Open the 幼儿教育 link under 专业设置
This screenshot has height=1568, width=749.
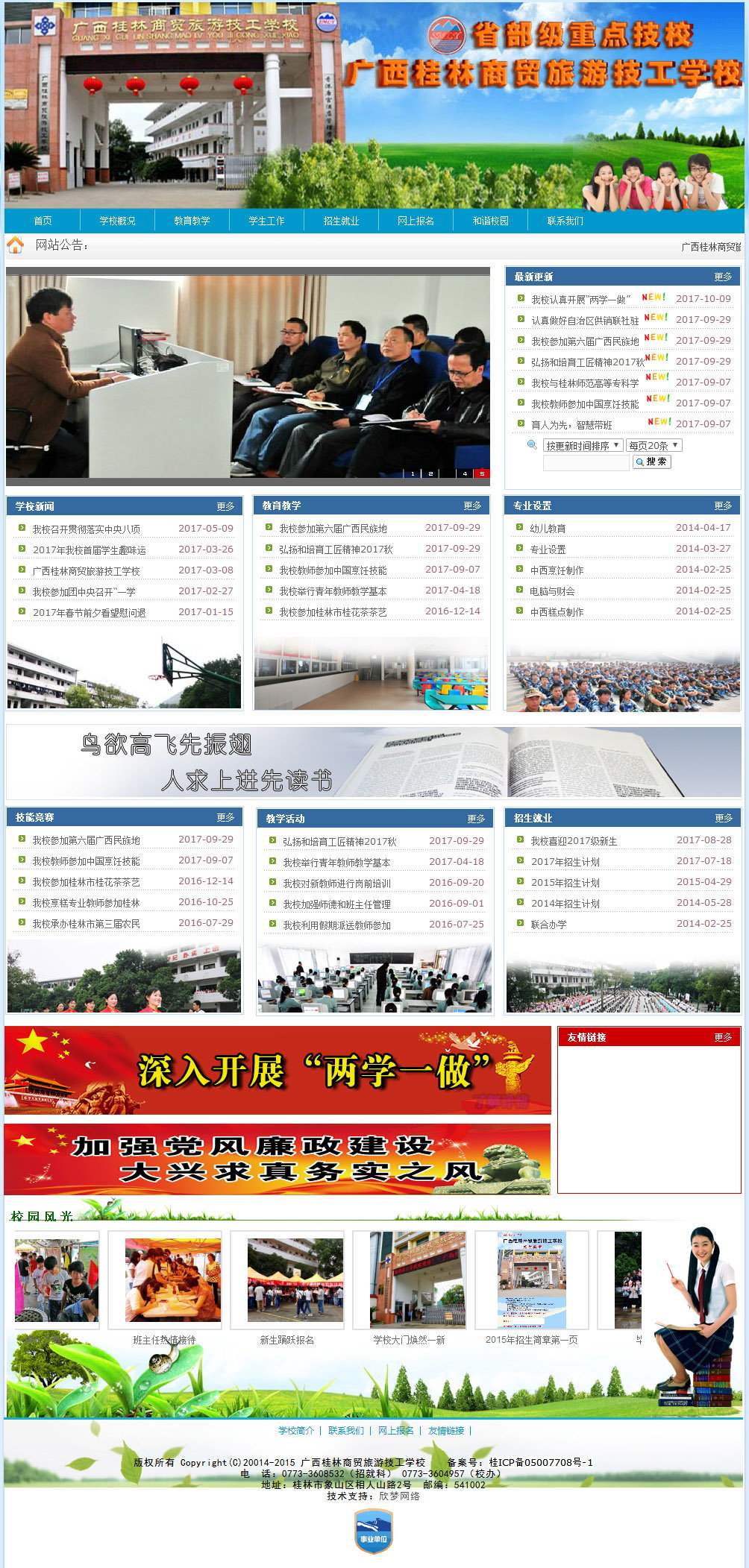click(548, 529)
